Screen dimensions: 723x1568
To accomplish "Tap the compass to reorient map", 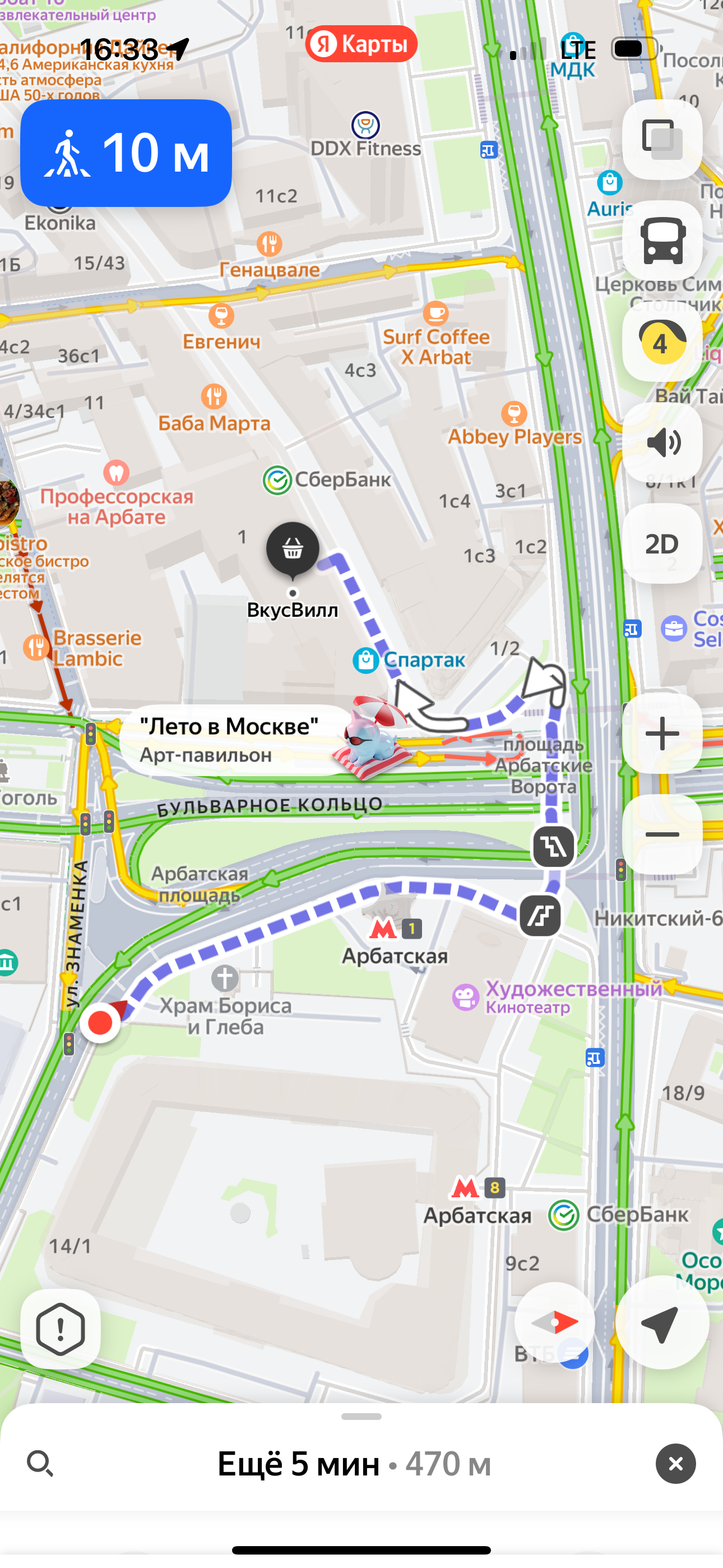I will coord(554,1323).
